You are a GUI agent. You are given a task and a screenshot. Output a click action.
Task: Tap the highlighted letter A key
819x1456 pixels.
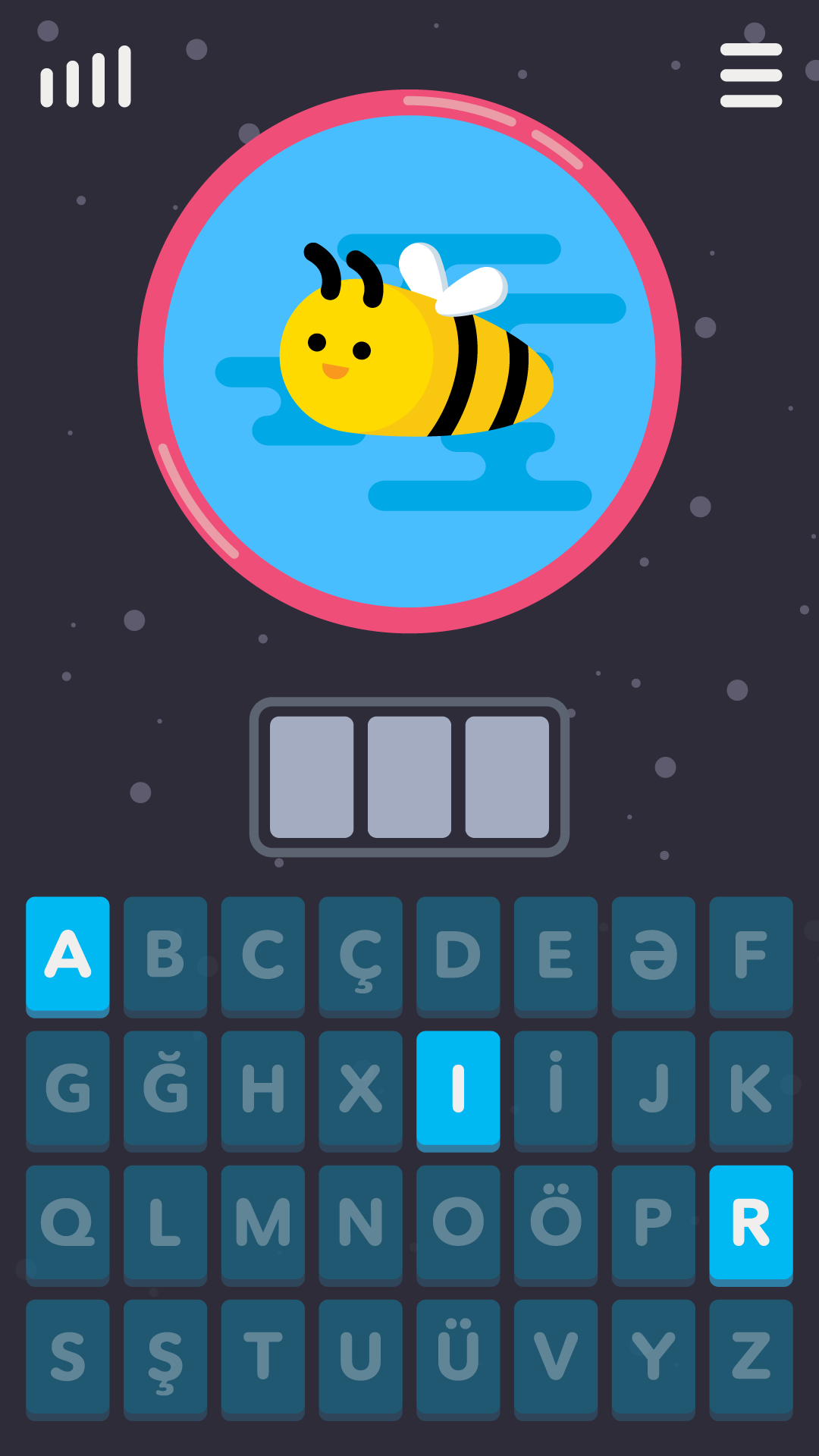pyautogui.click(x=67, y=955)
